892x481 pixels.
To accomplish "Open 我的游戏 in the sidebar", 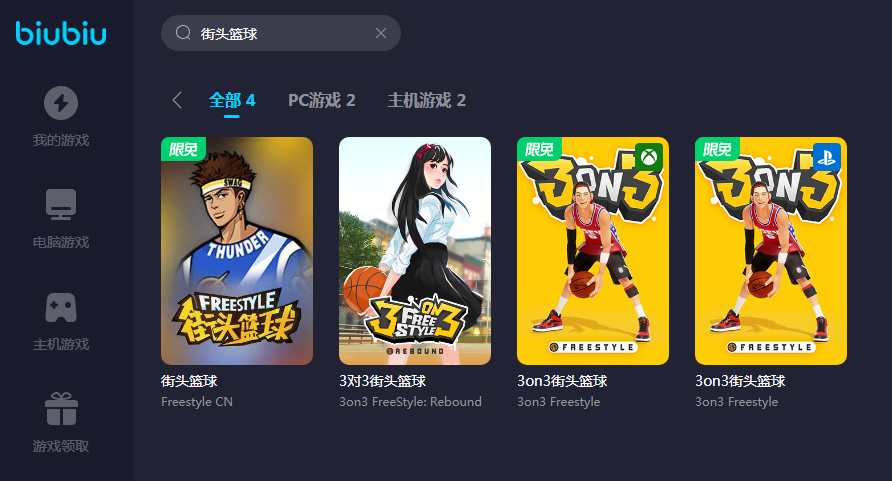I will (x=61, y=116).
